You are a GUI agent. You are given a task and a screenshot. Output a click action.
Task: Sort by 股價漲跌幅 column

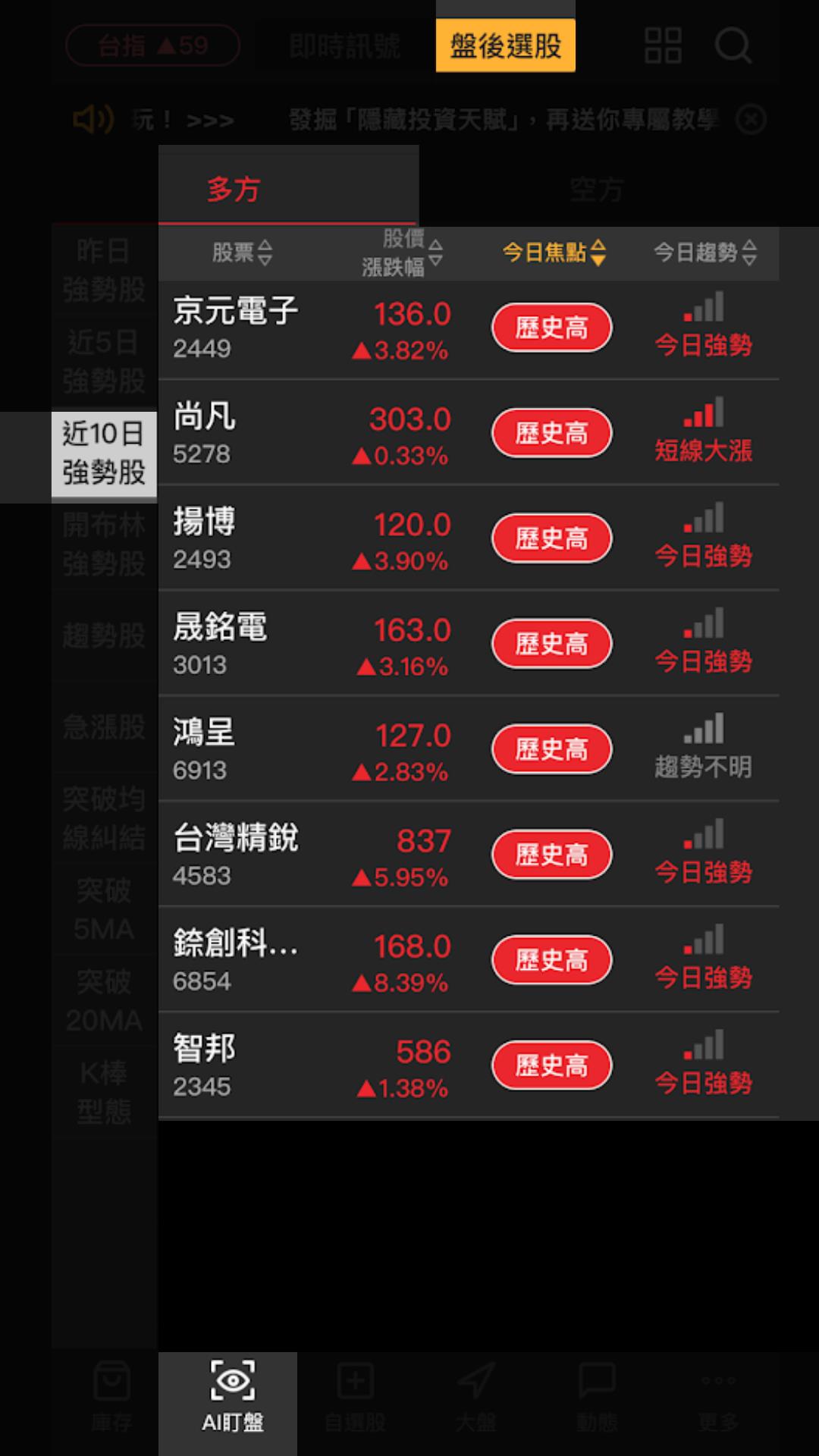pos(402,253)
